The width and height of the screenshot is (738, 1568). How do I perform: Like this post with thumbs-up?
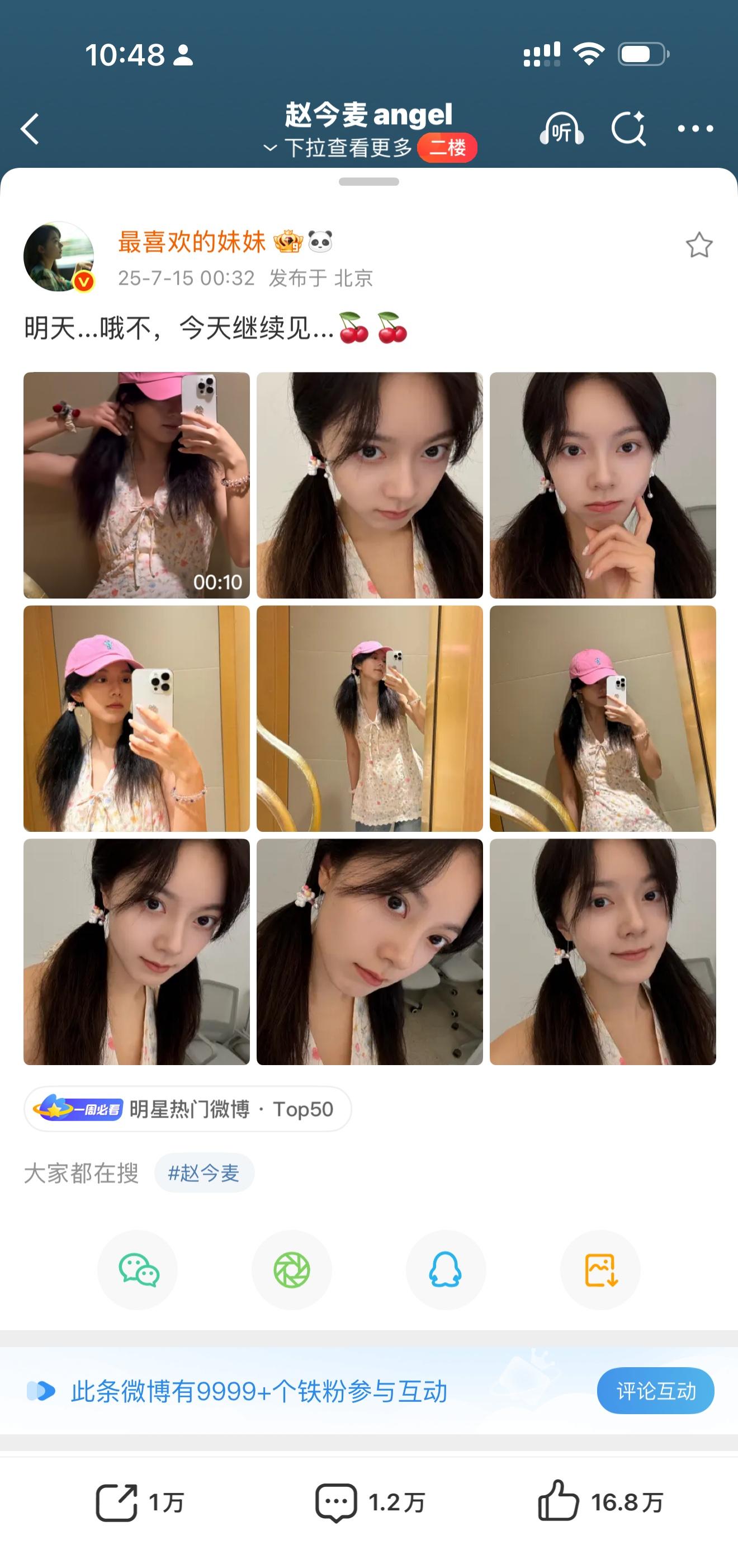pyautogui.click(x=600, y=1502)
